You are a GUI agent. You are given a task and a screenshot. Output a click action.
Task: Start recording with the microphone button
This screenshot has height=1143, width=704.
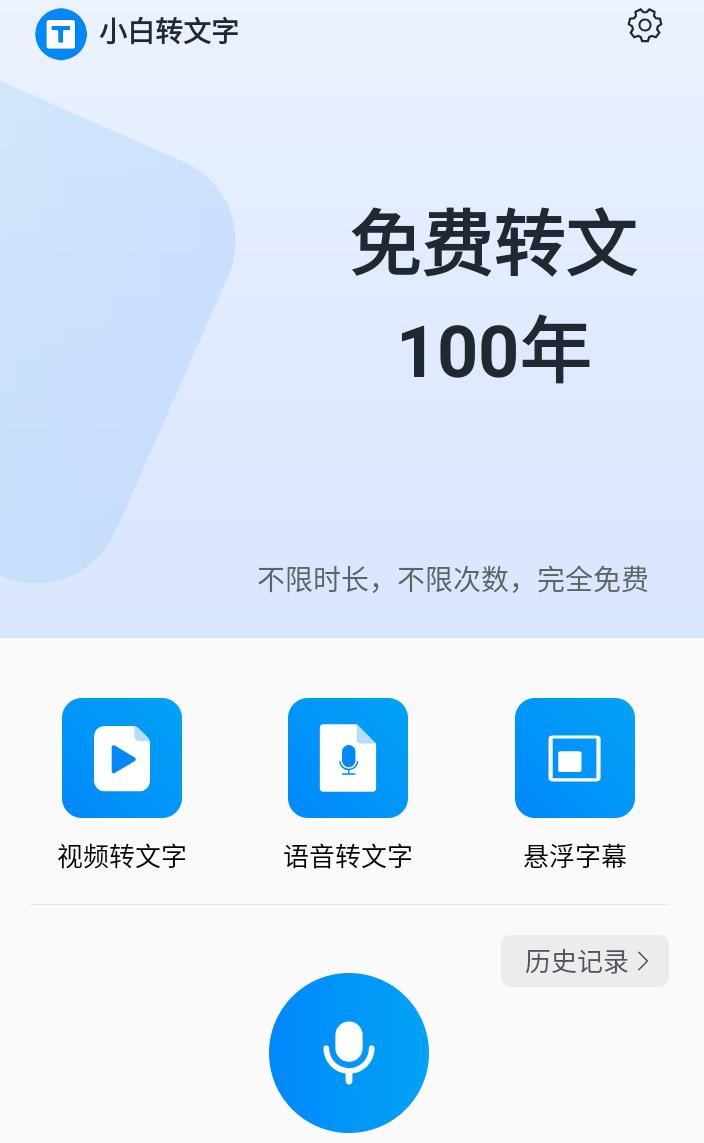349,1052
